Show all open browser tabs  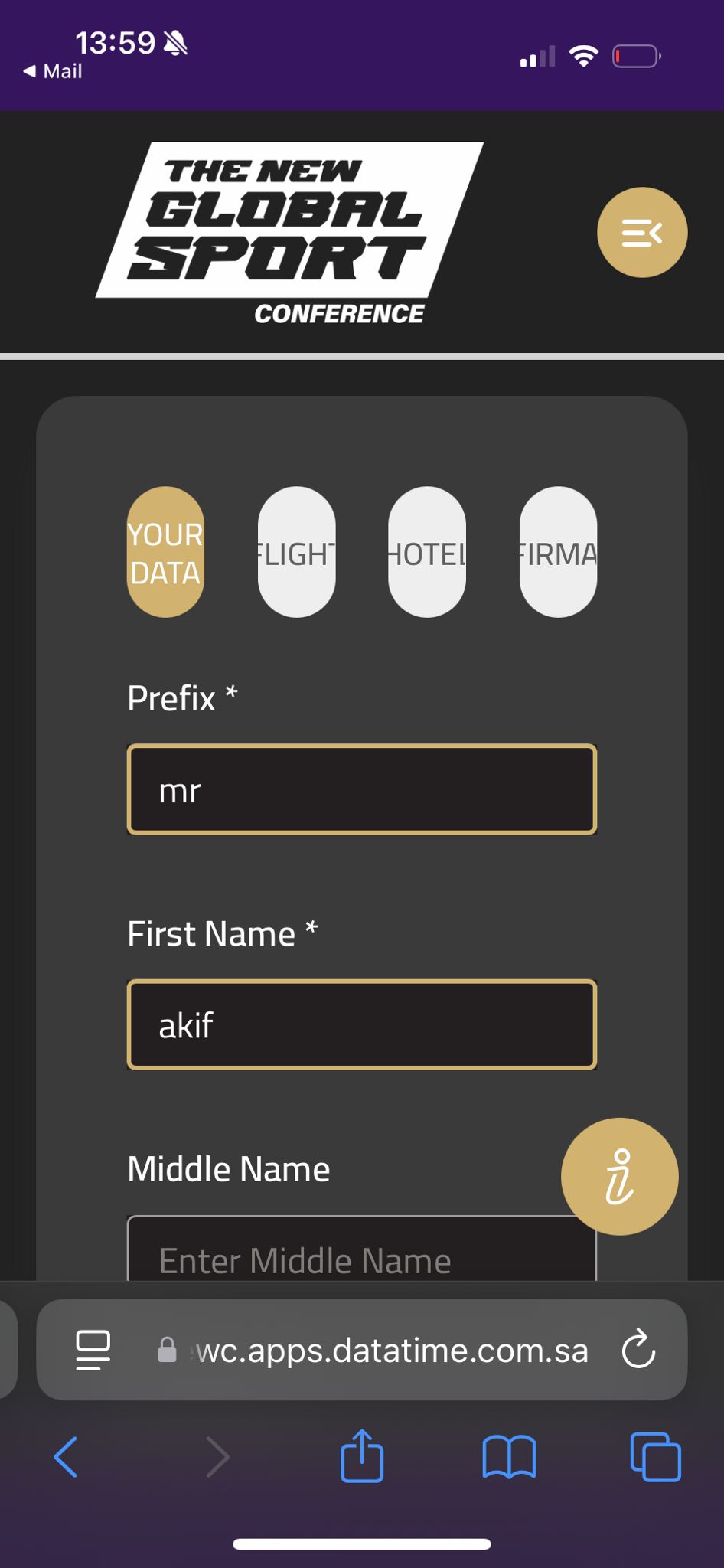[656, 1456]
